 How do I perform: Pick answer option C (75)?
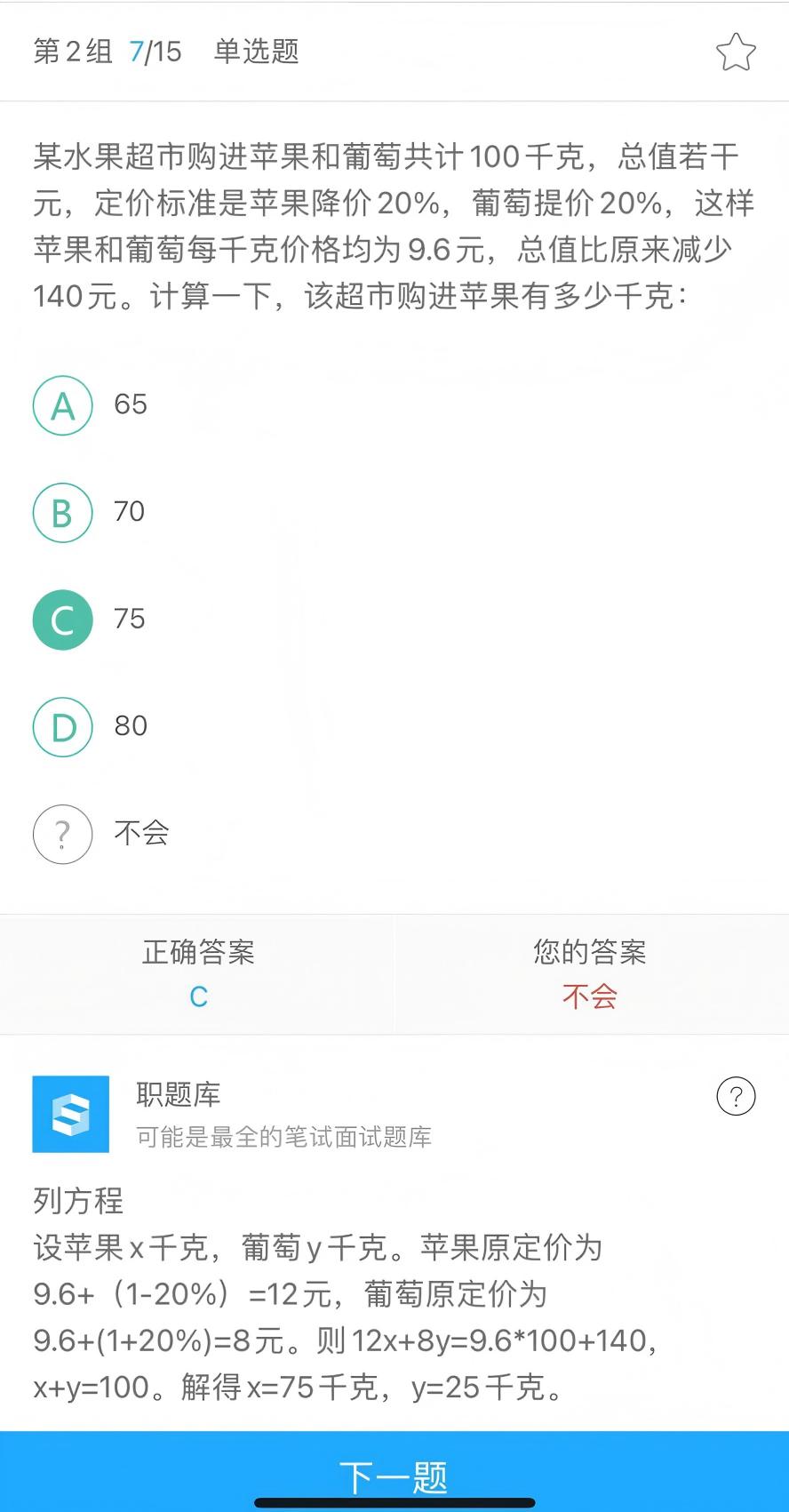click(x=63, y=620)
